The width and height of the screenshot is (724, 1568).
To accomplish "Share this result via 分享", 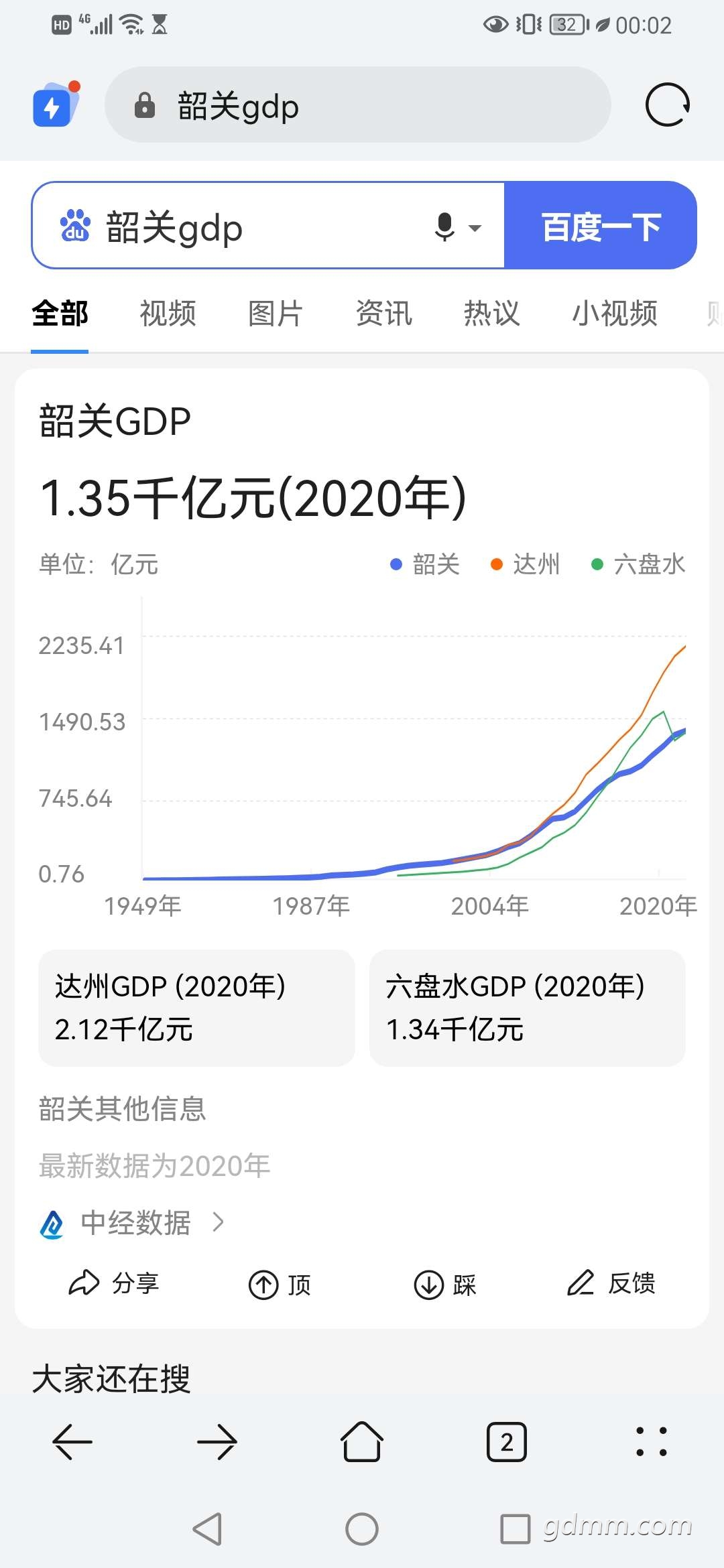I will coord(114,1283).
